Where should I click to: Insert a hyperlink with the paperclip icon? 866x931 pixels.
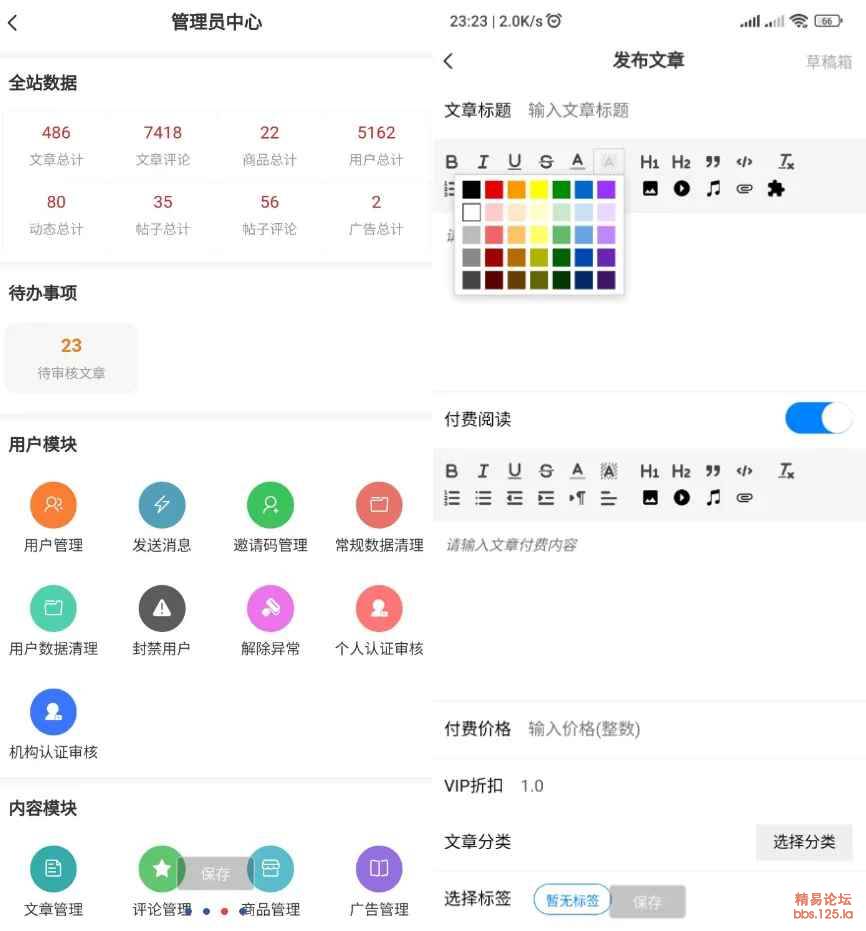pyautogui.click(x=744, y=187)
